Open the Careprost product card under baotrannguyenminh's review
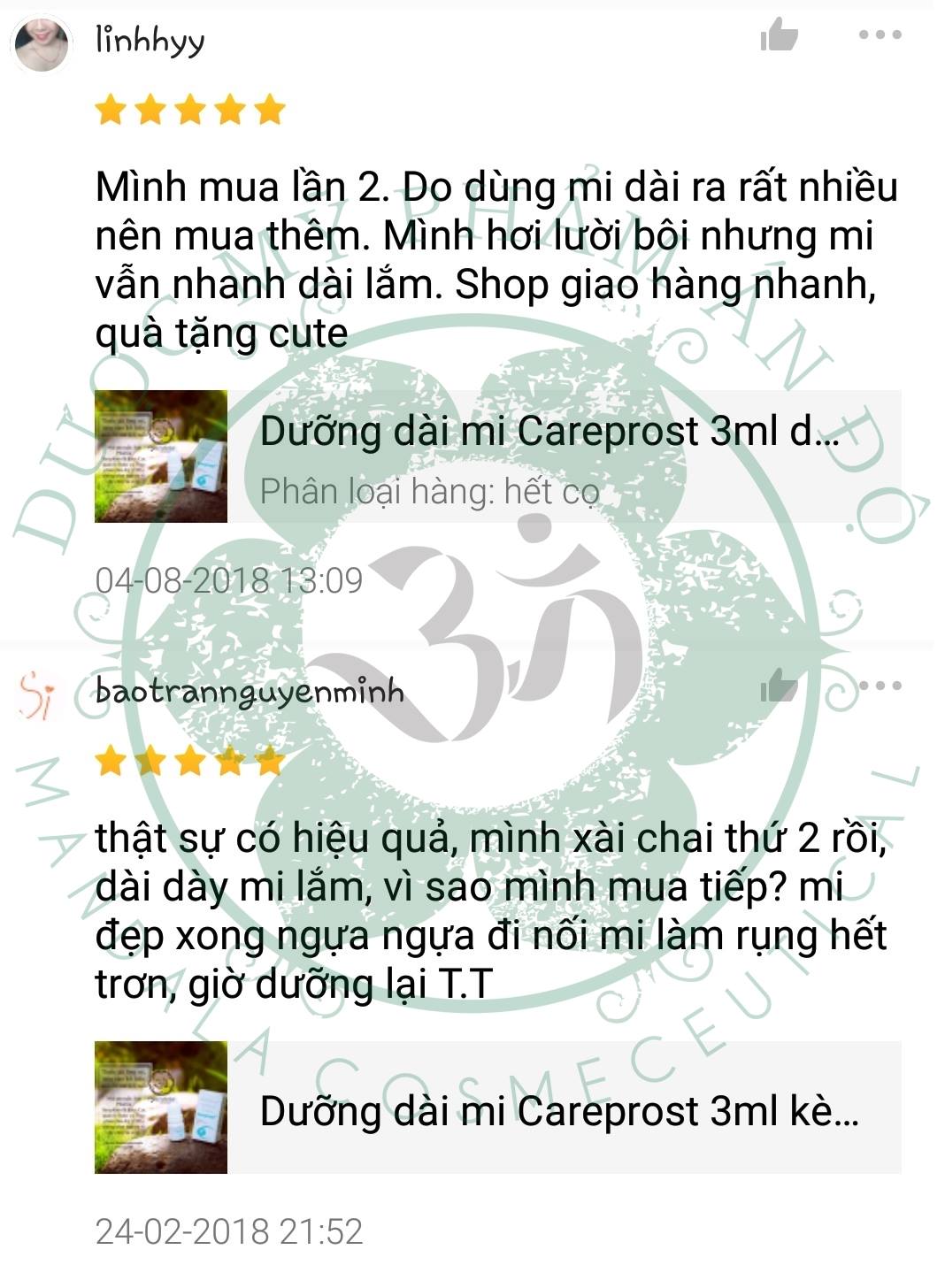The width and height of the screenshot is (945, 1288). point(497,1108)
